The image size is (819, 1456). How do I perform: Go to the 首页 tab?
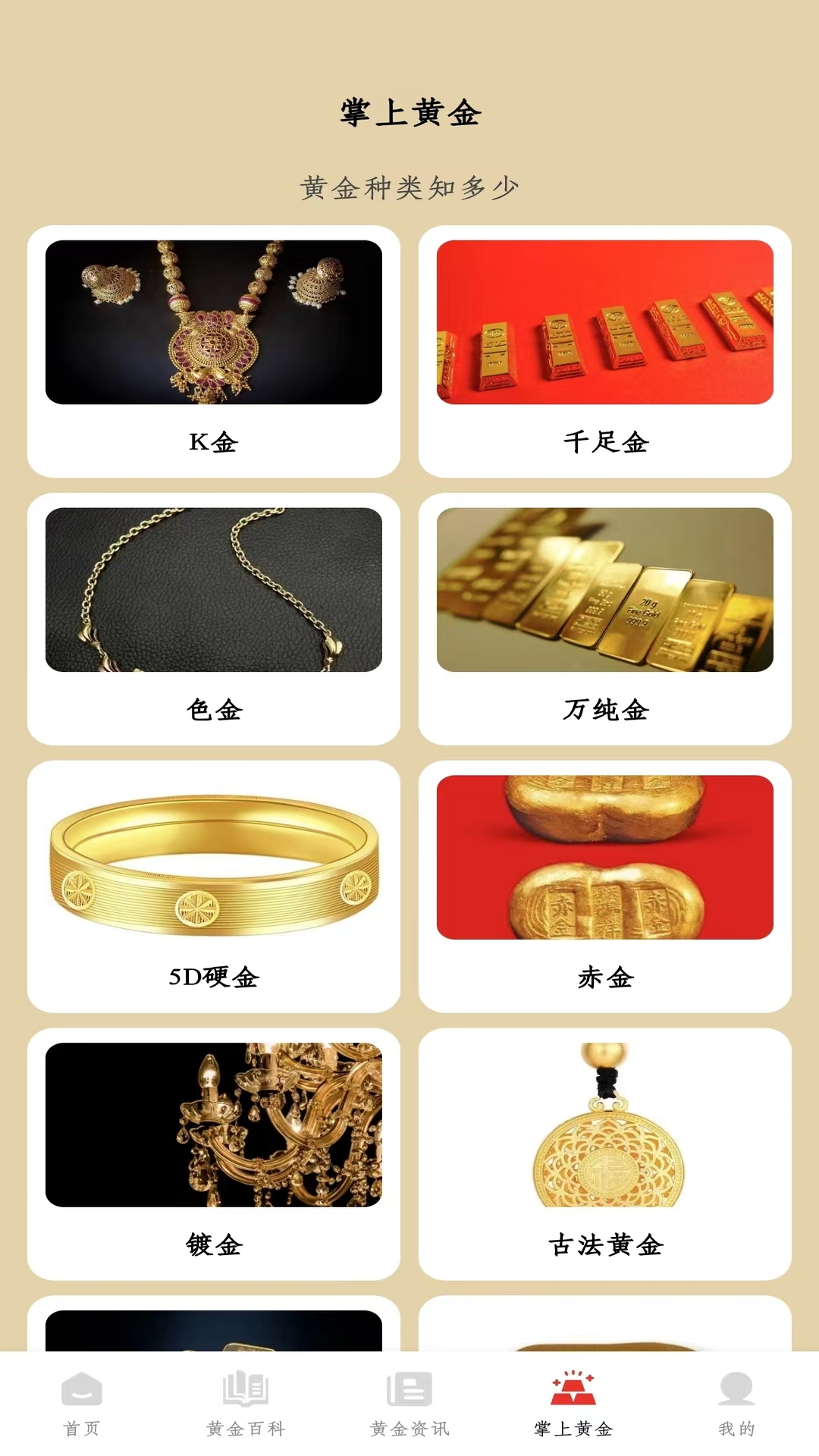(x=82, y=1404)
